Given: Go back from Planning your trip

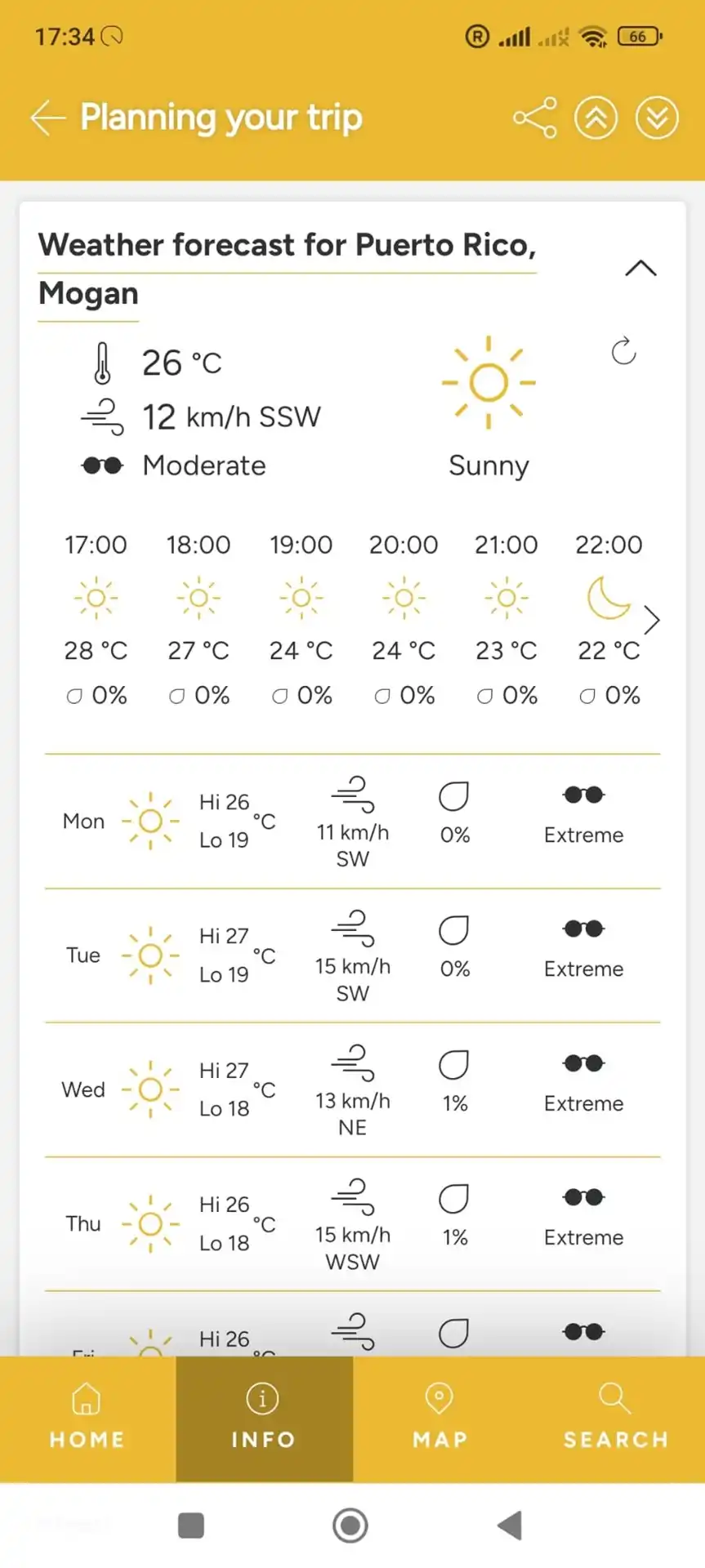Looking at the screenshot, I should click(x=47, y=118).
